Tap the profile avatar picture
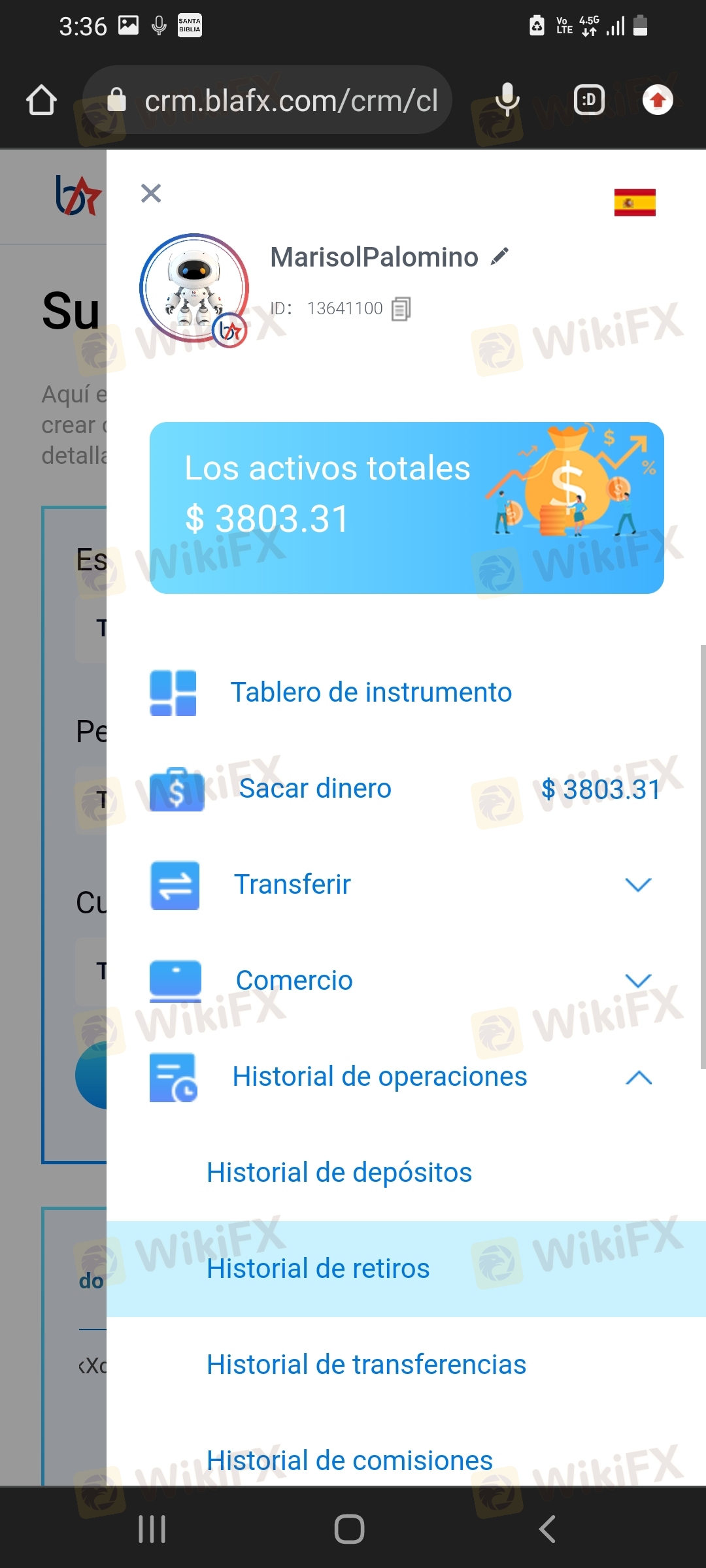 click(194, 288)
